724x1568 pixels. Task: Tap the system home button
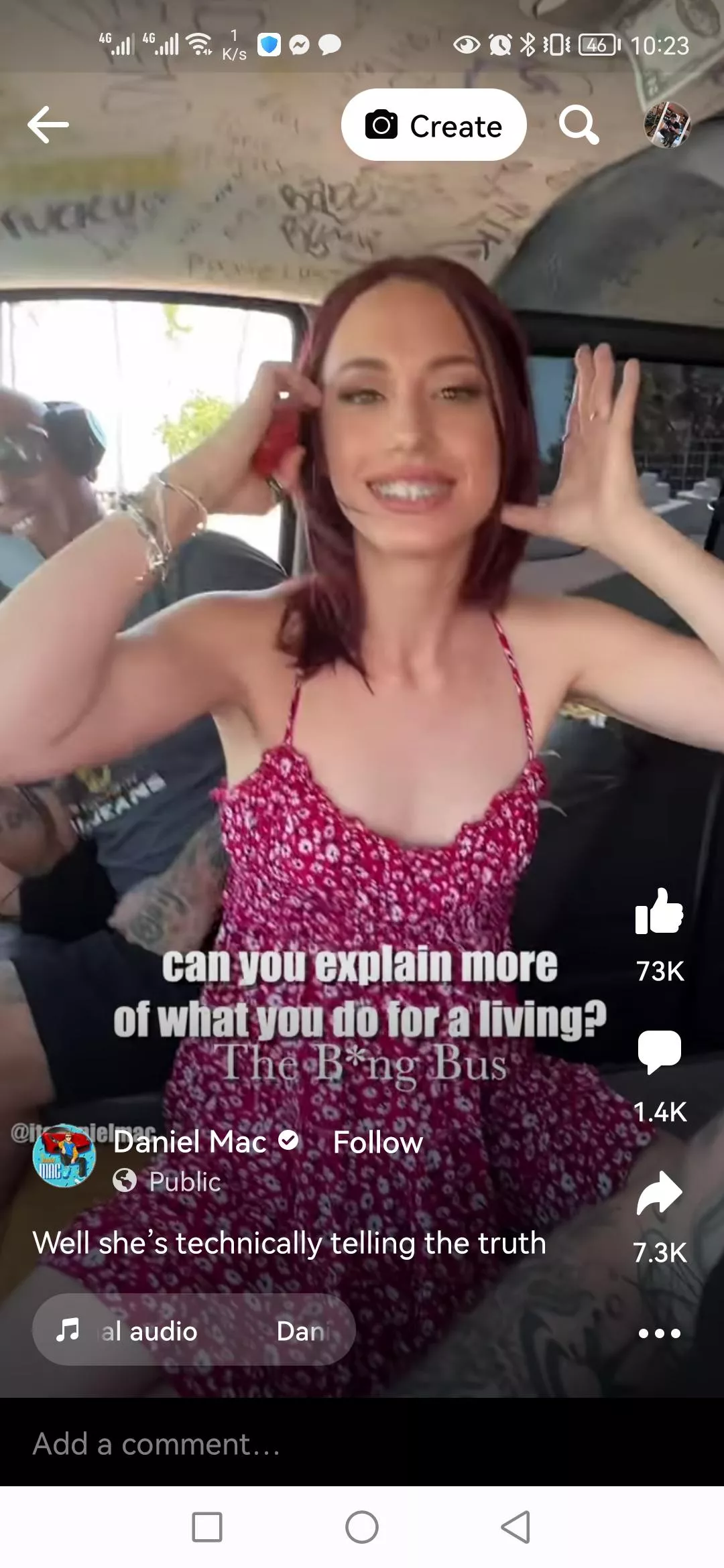(x=362, y=1527)
